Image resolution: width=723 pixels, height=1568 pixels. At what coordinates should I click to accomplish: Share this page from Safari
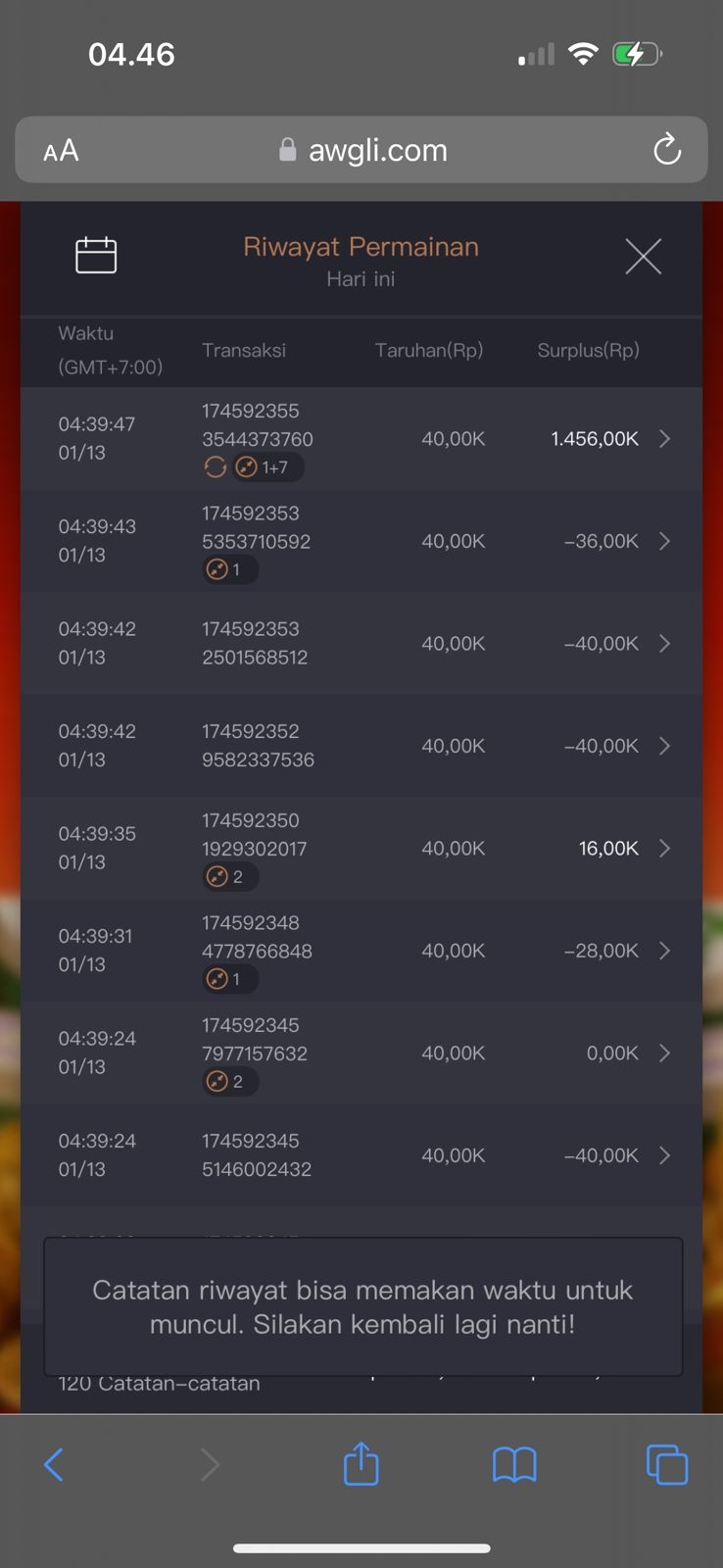pyautogui.click(x=361, y=1464)
